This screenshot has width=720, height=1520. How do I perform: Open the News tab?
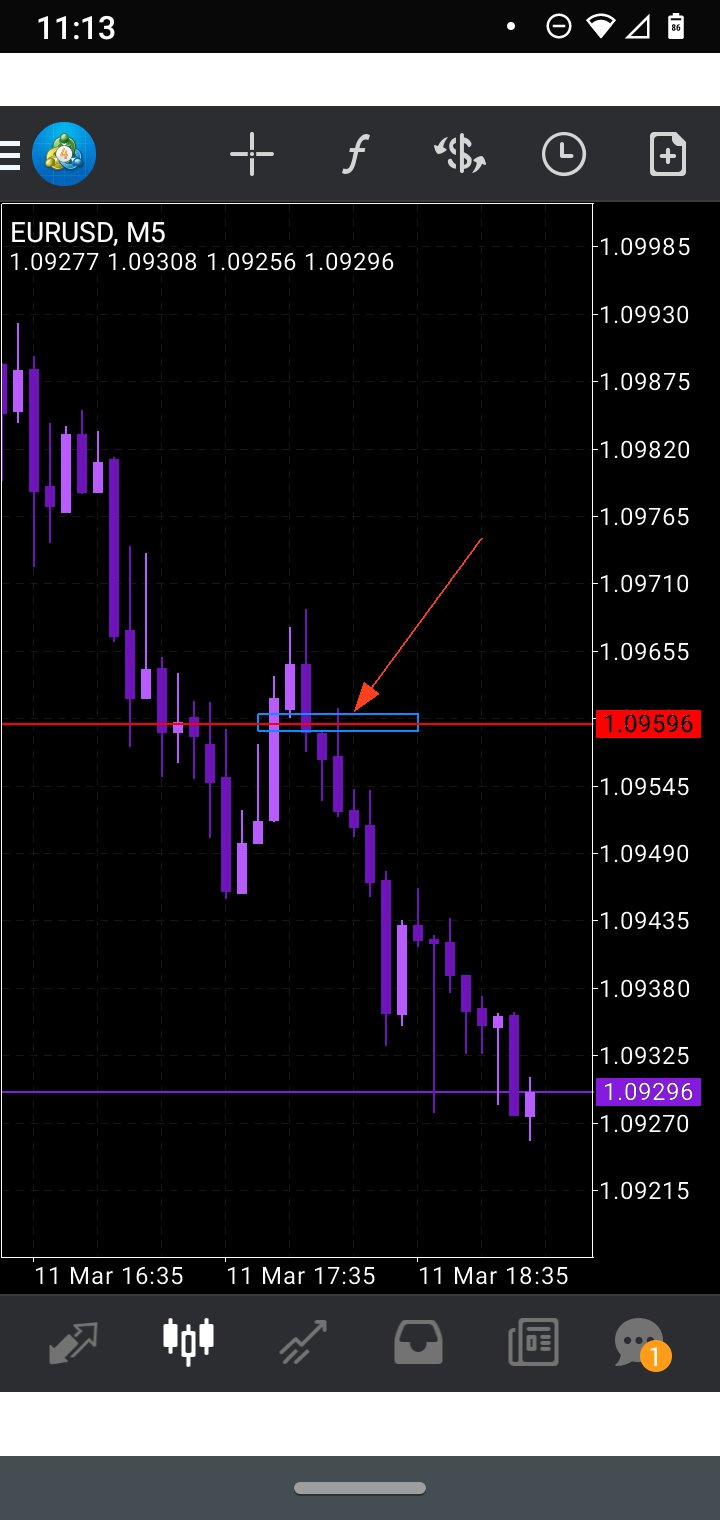click(533, 1342)
